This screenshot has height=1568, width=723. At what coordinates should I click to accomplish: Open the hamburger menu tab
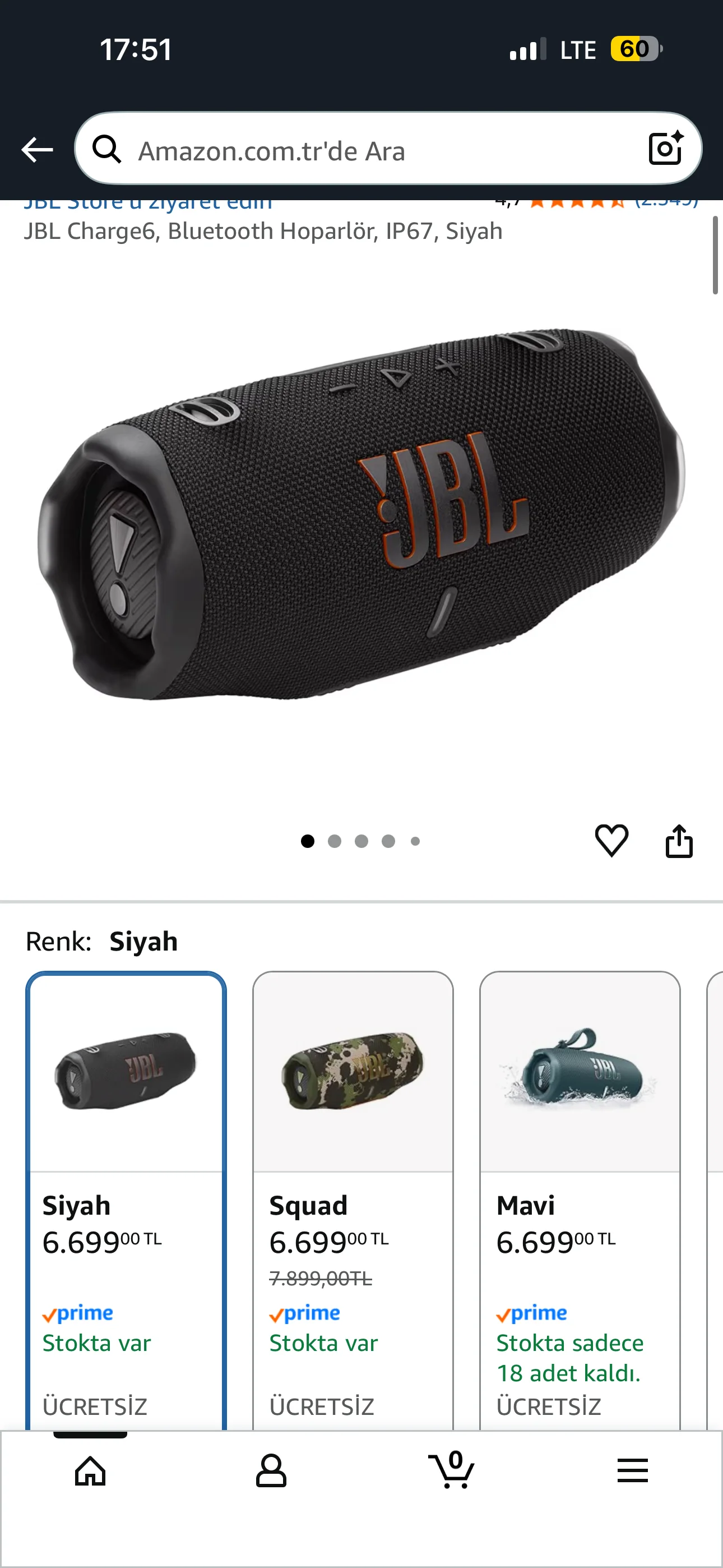tap(632, 1471)
